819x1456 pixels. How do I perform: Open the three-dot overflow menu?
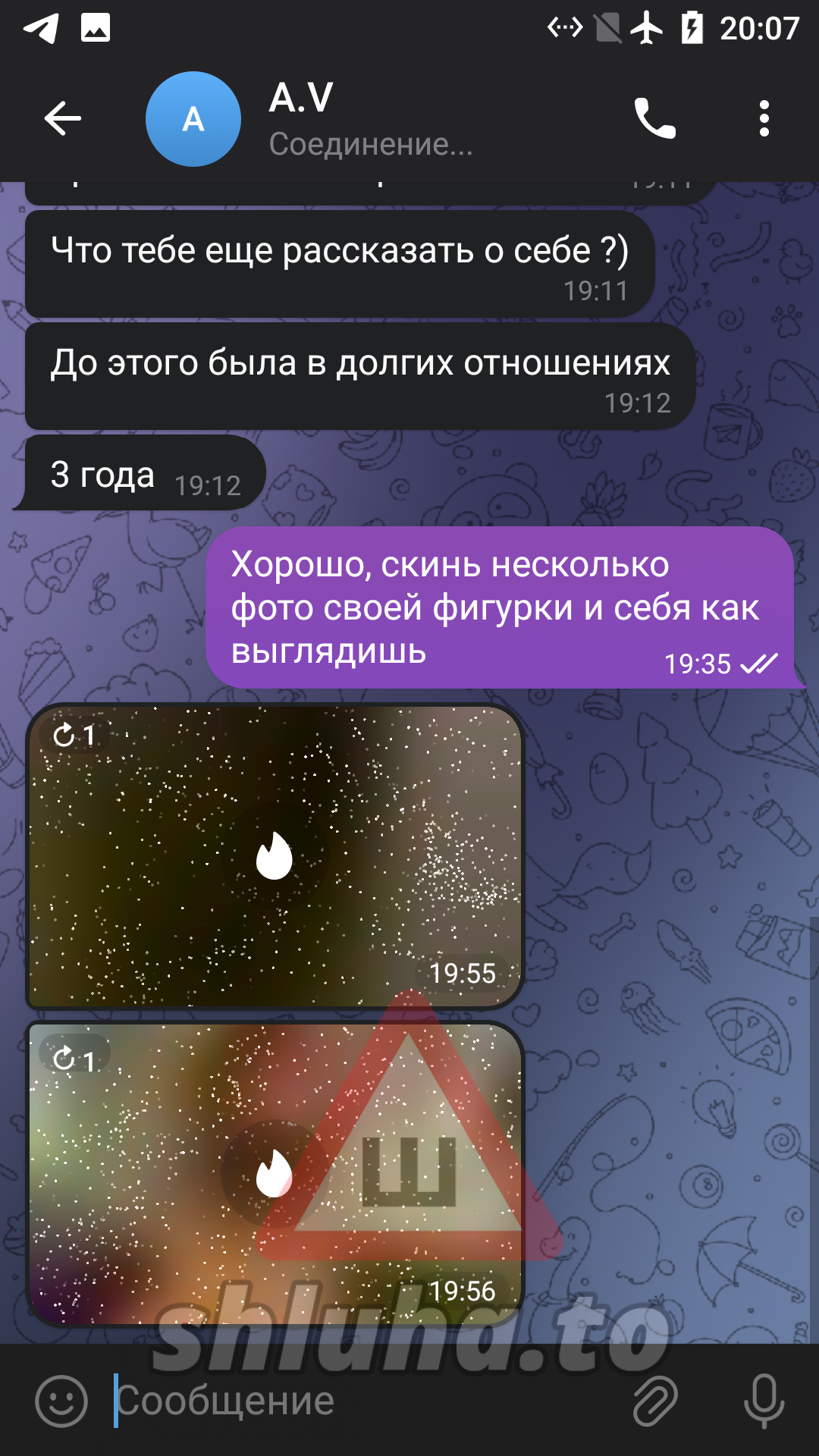(x=764, y=118)
